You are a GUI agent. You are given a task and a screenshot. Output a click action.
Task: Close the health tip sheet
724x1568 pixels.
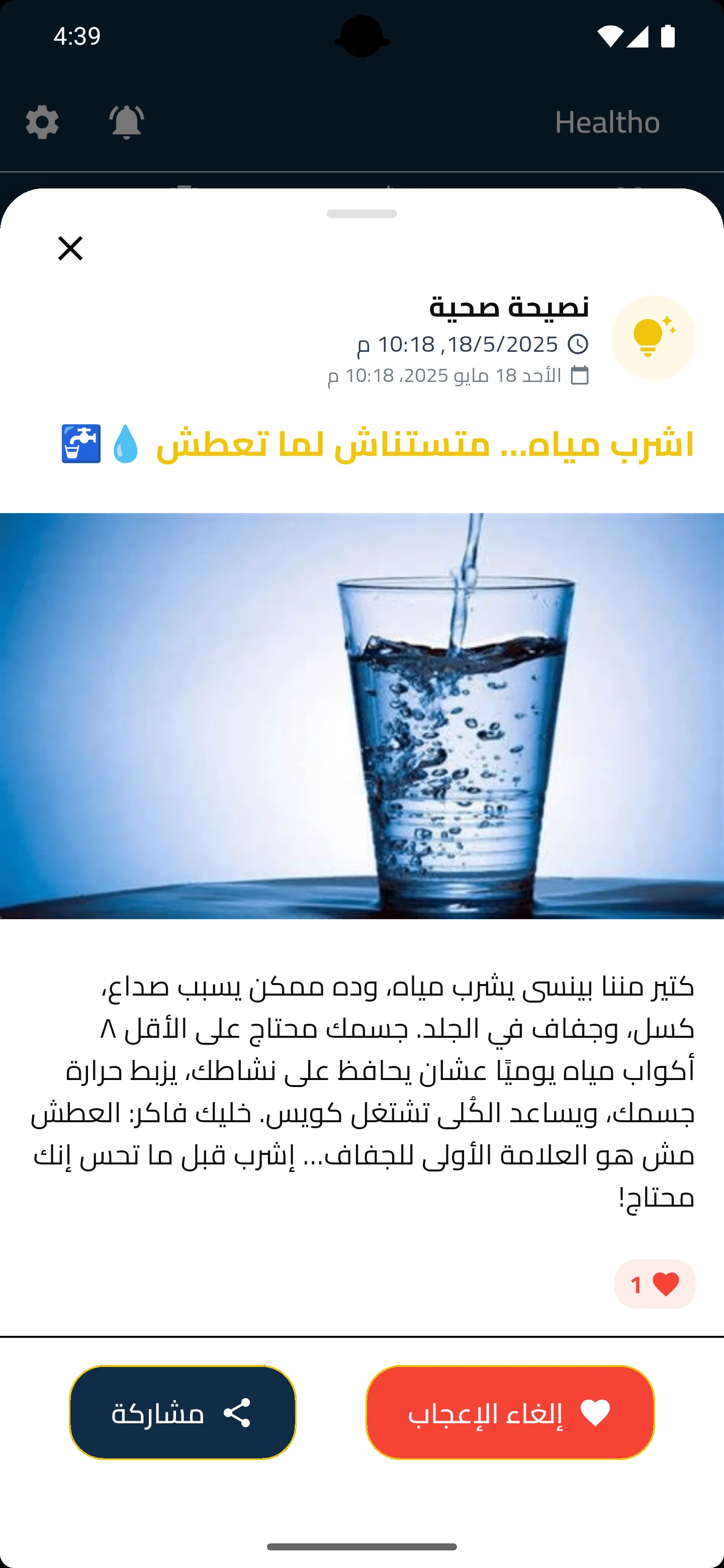click(70, 248)
